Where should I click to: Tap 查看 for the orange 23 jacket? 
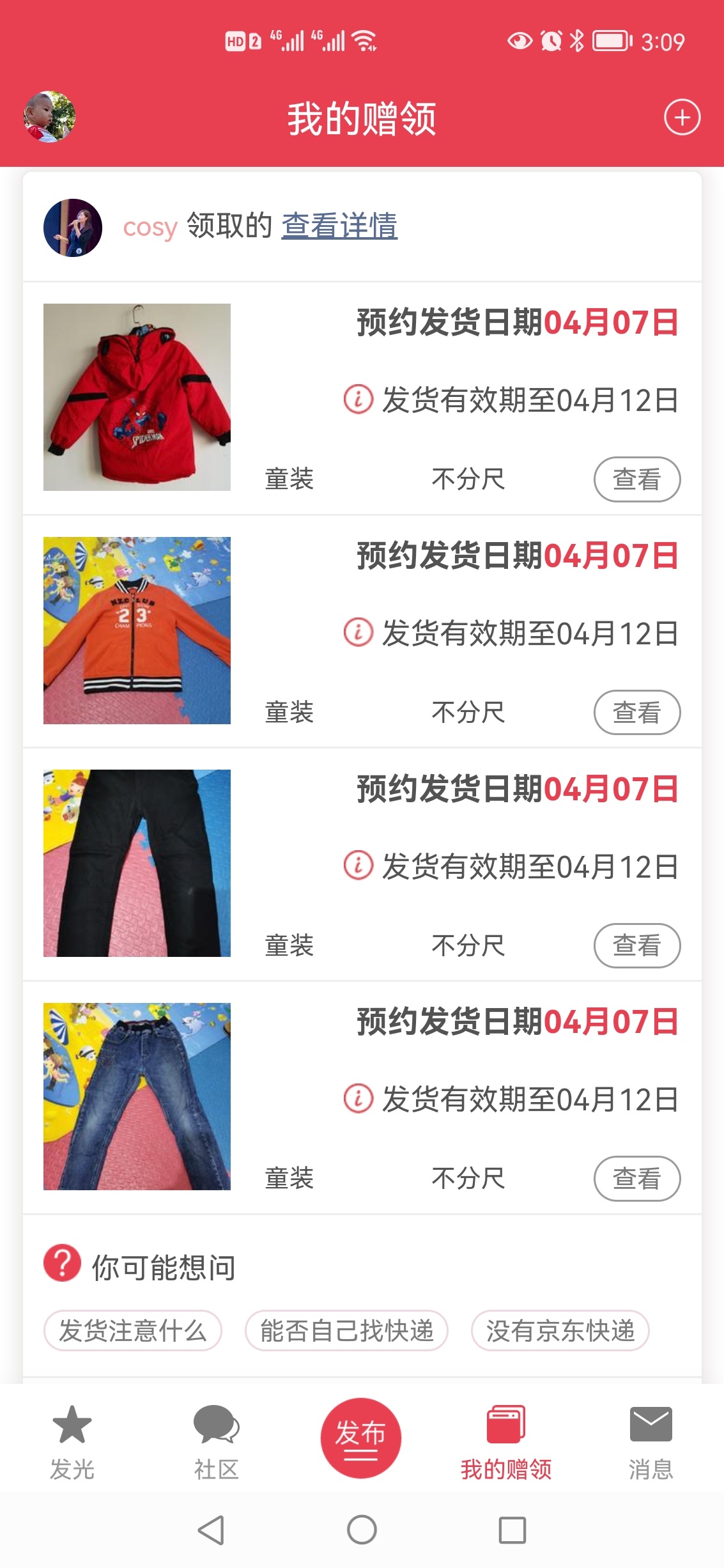(x=636, y=713)
